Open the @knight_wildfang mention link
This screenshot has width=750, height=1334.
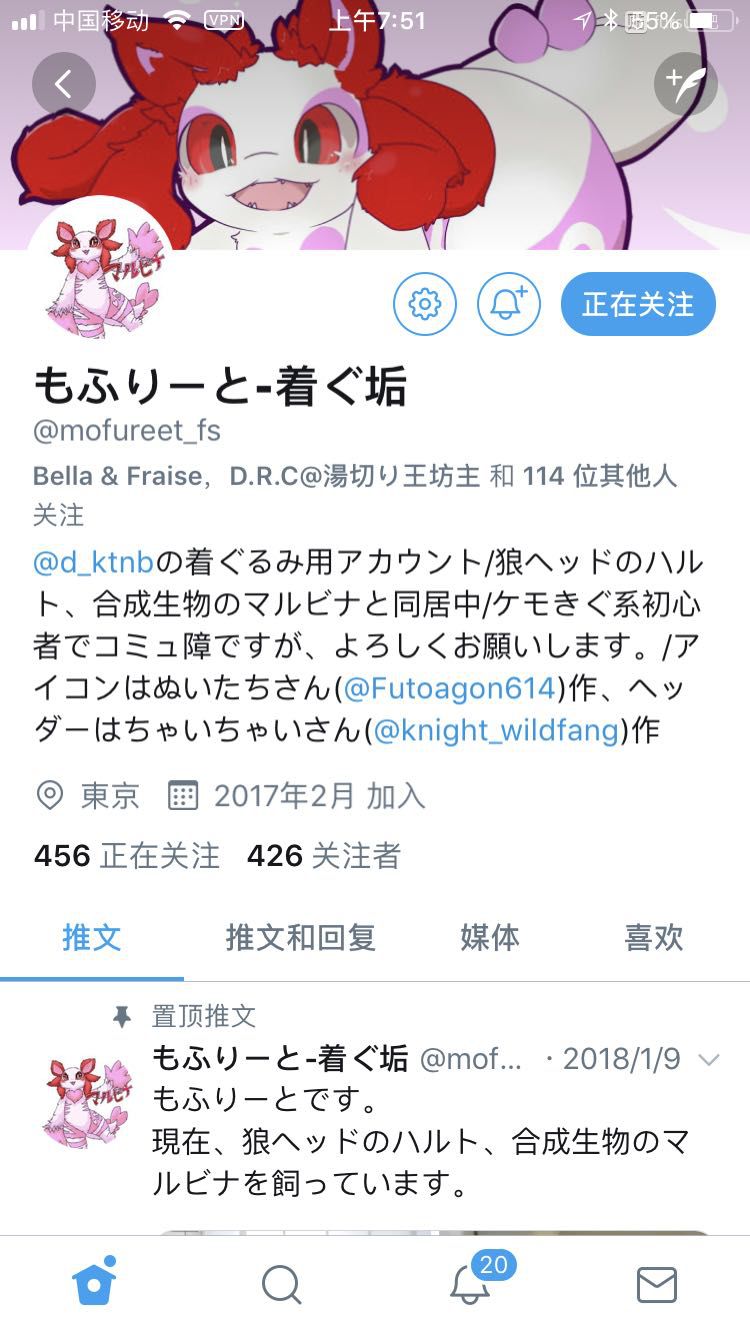(496, 730)
